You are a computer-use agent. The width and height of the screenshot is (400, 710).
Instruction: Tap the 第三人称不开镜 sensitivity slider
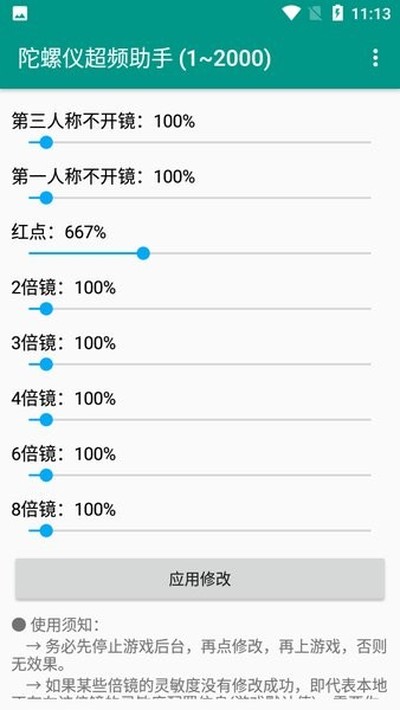(200, 143)
